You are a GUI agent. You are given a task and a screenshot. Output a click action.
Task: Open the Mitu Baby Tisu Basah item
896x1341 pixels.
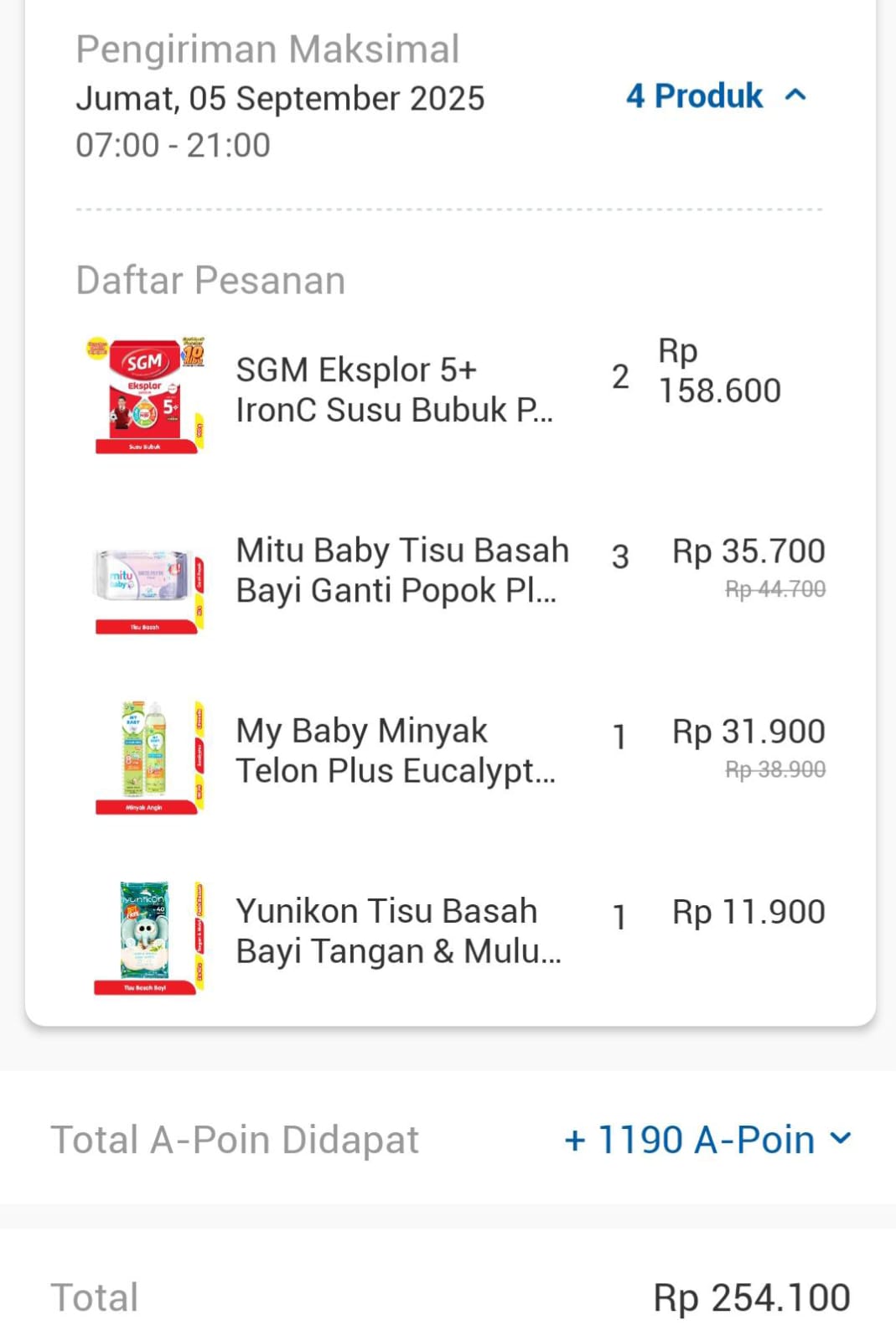point(401,571)
